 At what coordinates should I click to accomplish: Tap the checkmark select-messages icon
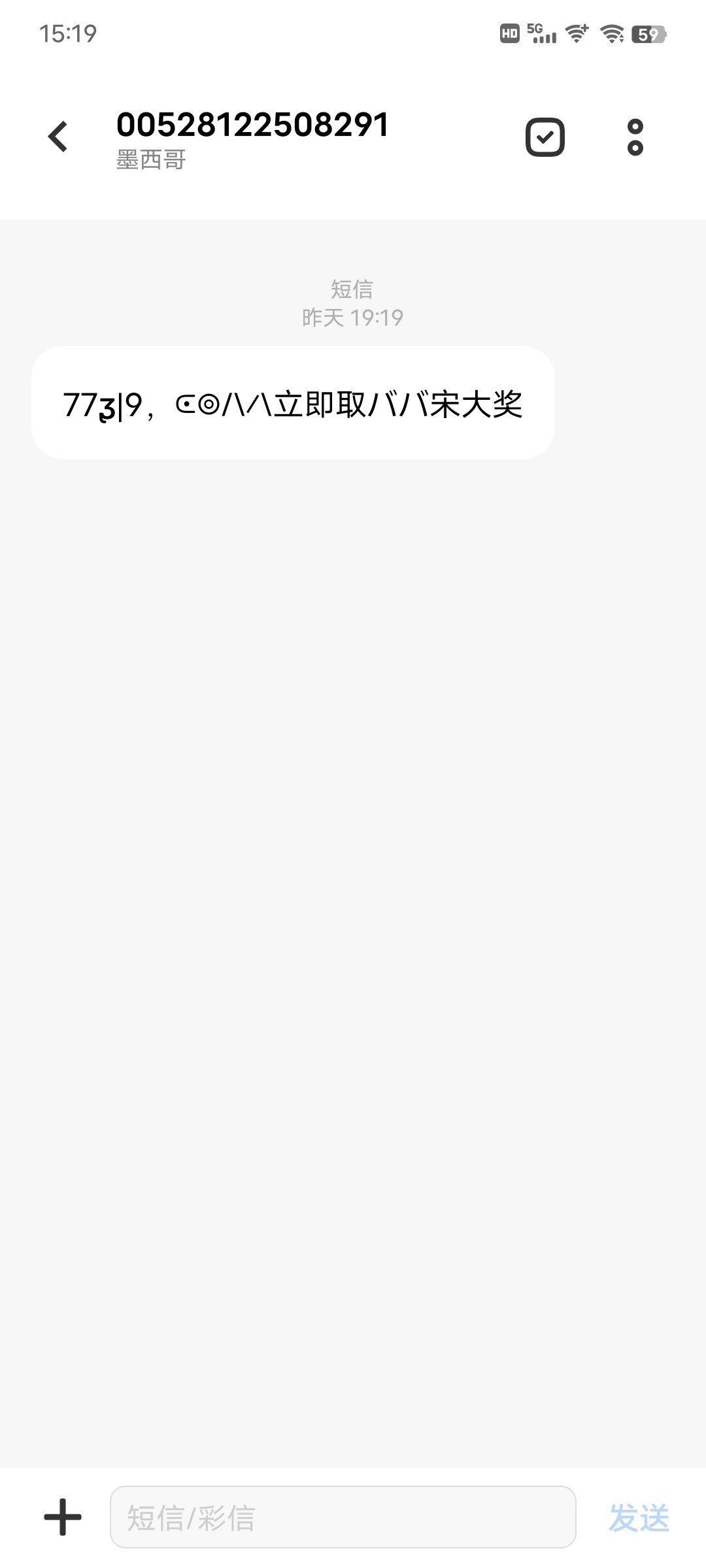(x=545, y=137)
